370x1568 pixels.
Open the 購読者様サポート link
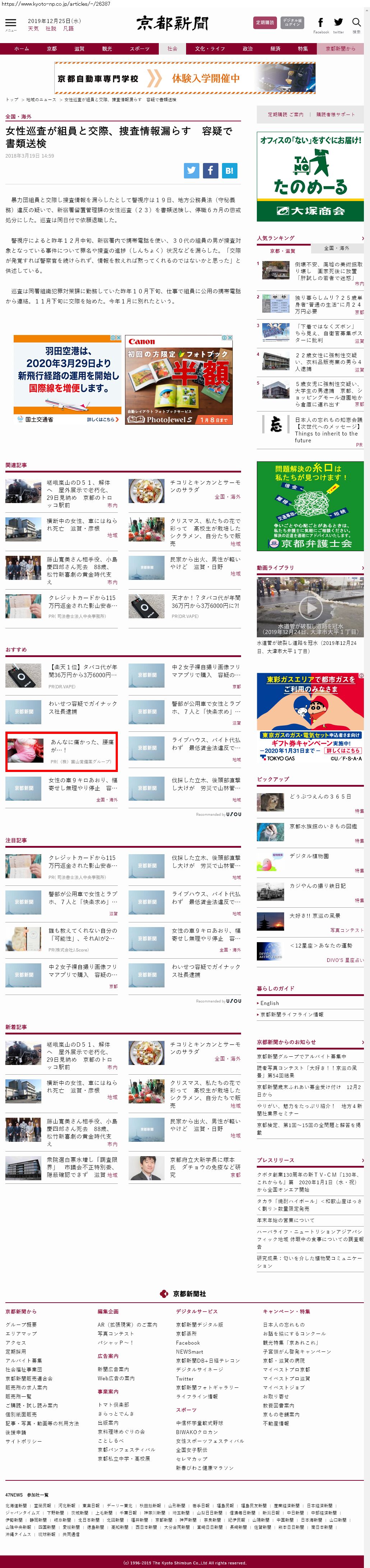tap(335, 115)
